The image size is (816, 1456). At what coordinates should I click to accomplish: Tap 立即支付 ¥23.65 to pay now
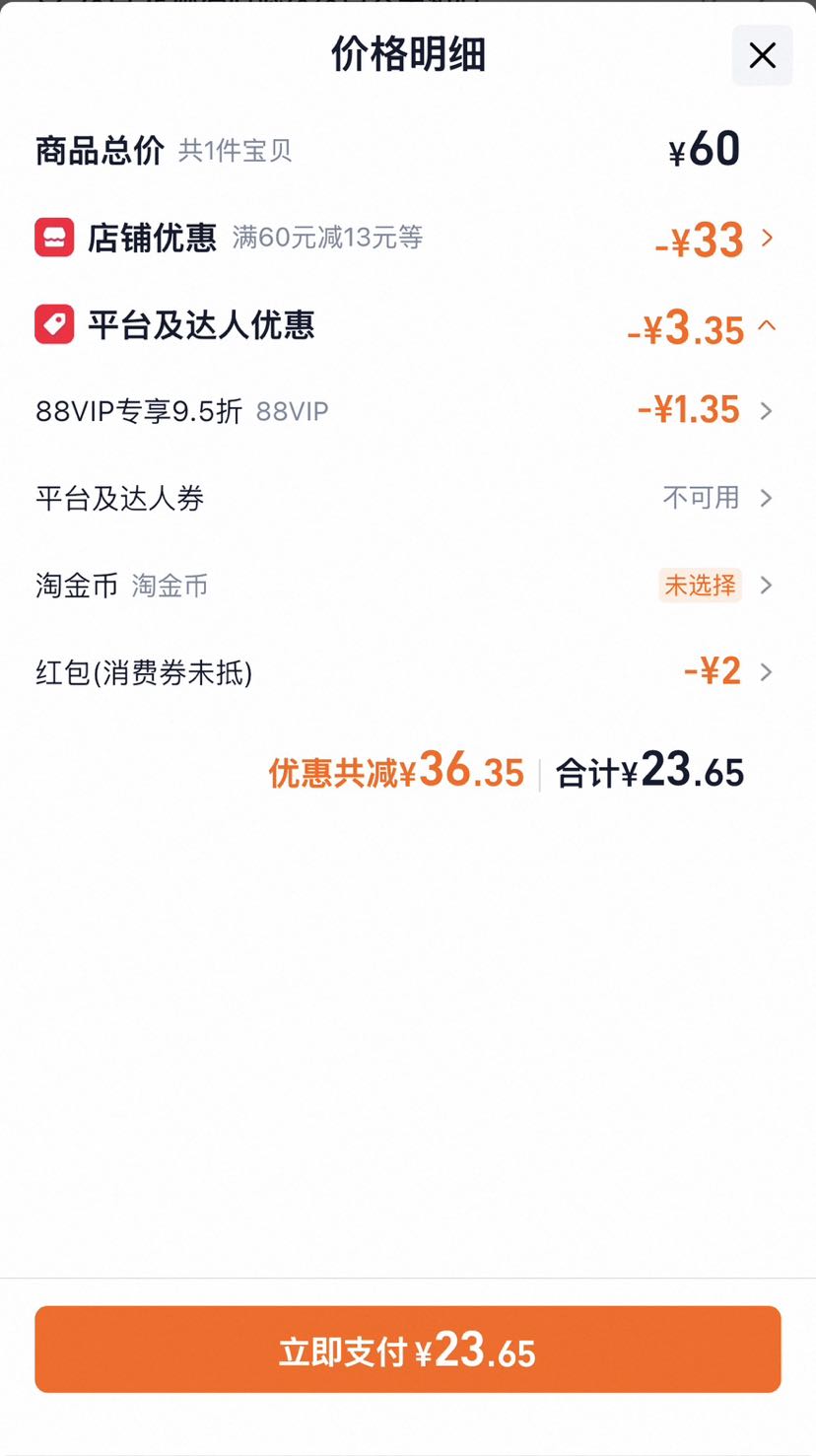click(408, 1350)
